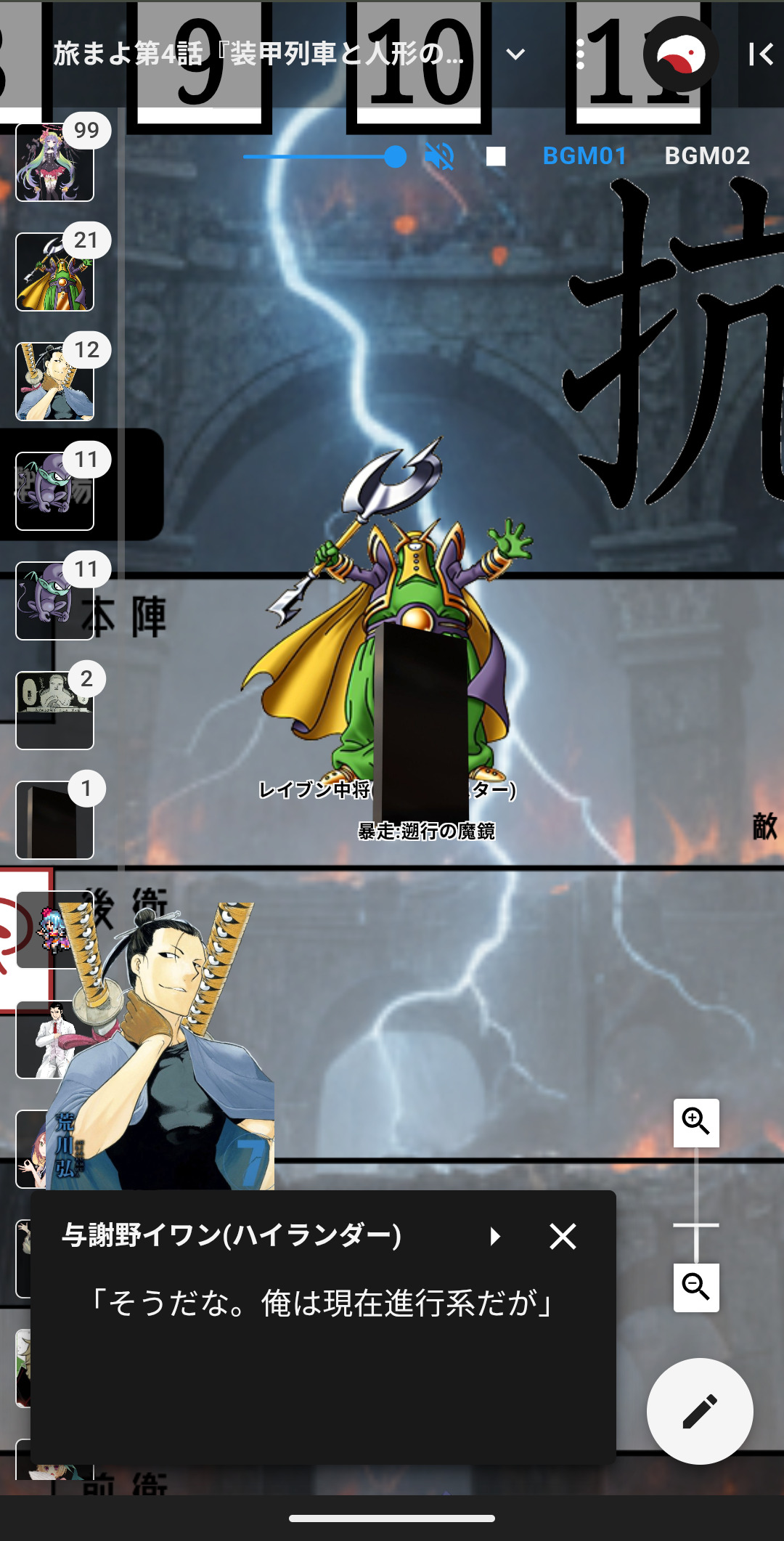
Task: Select the BGM01 track
Action: pos(584,156)
